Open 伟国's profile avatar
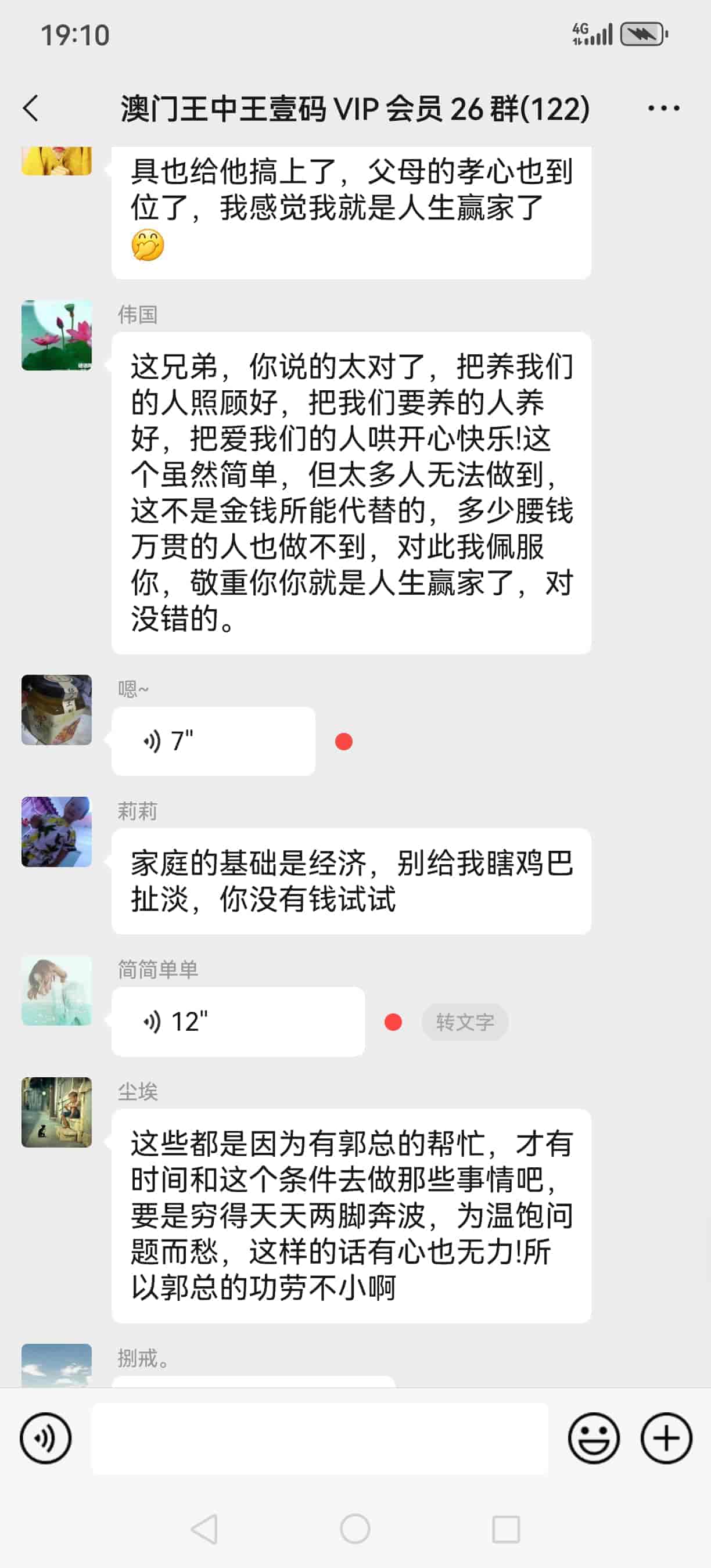The width and height of the screenshot is (711, 1568). 56,335
